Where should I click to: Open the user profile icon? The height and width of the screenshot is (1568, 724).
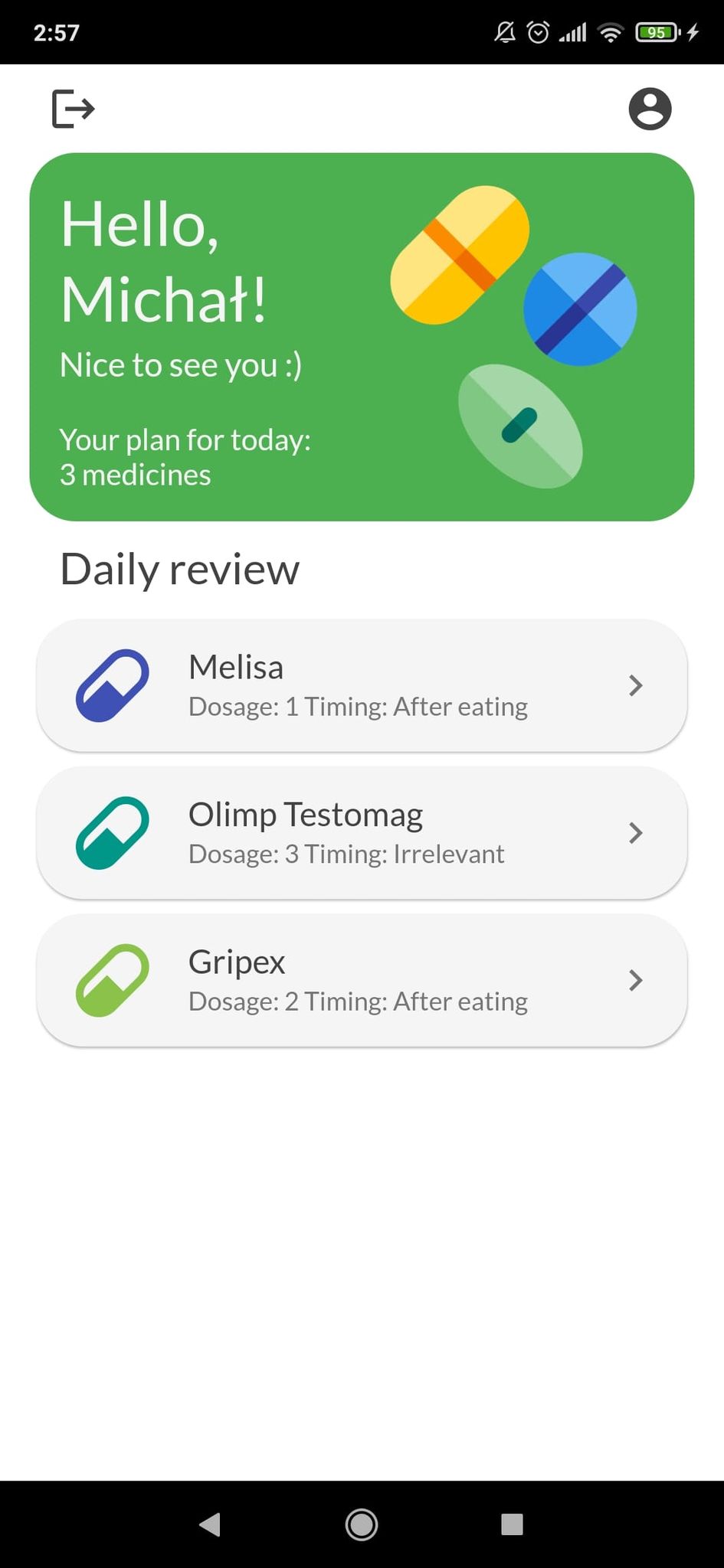[x=650, y=109]
